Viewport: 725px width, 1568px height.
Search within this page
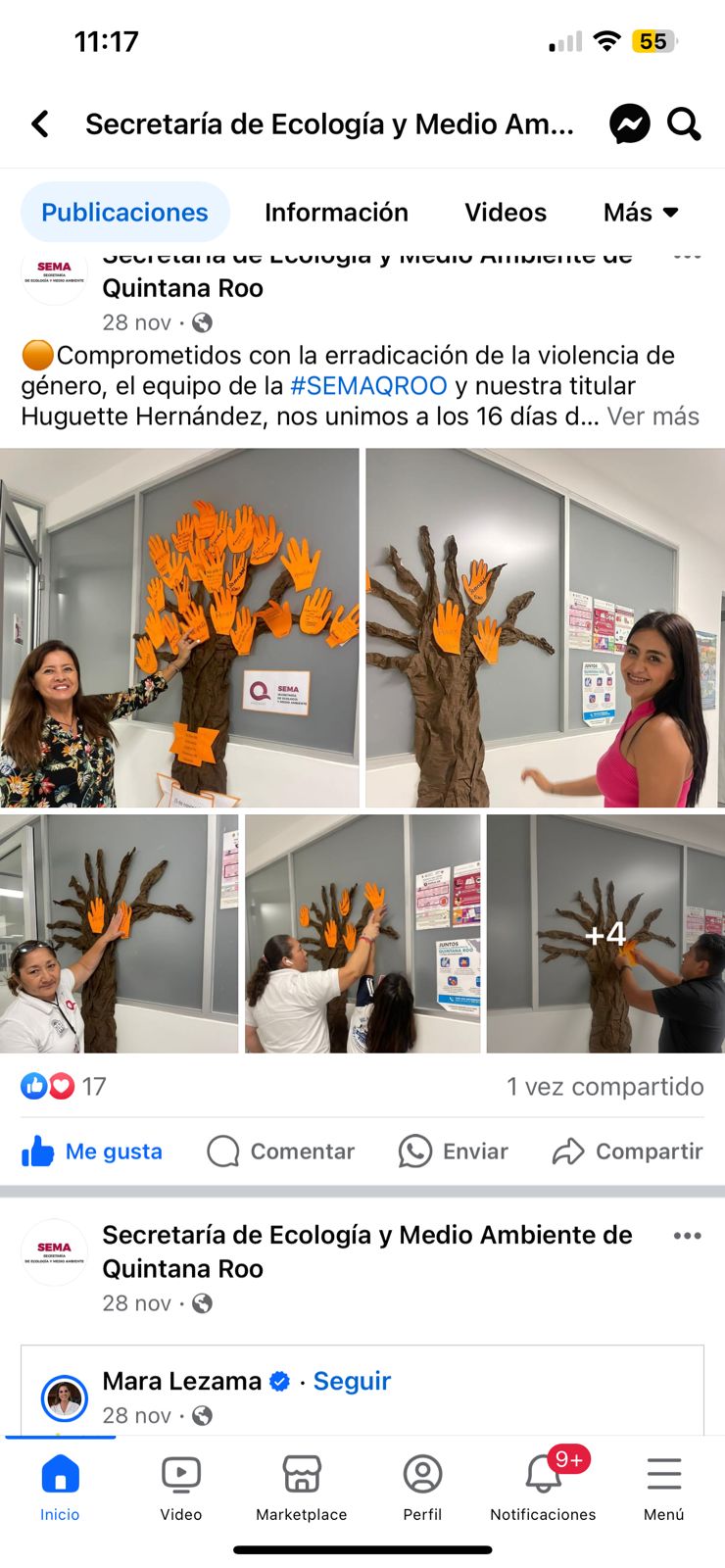pyautogui.click(x=684, y=124)
